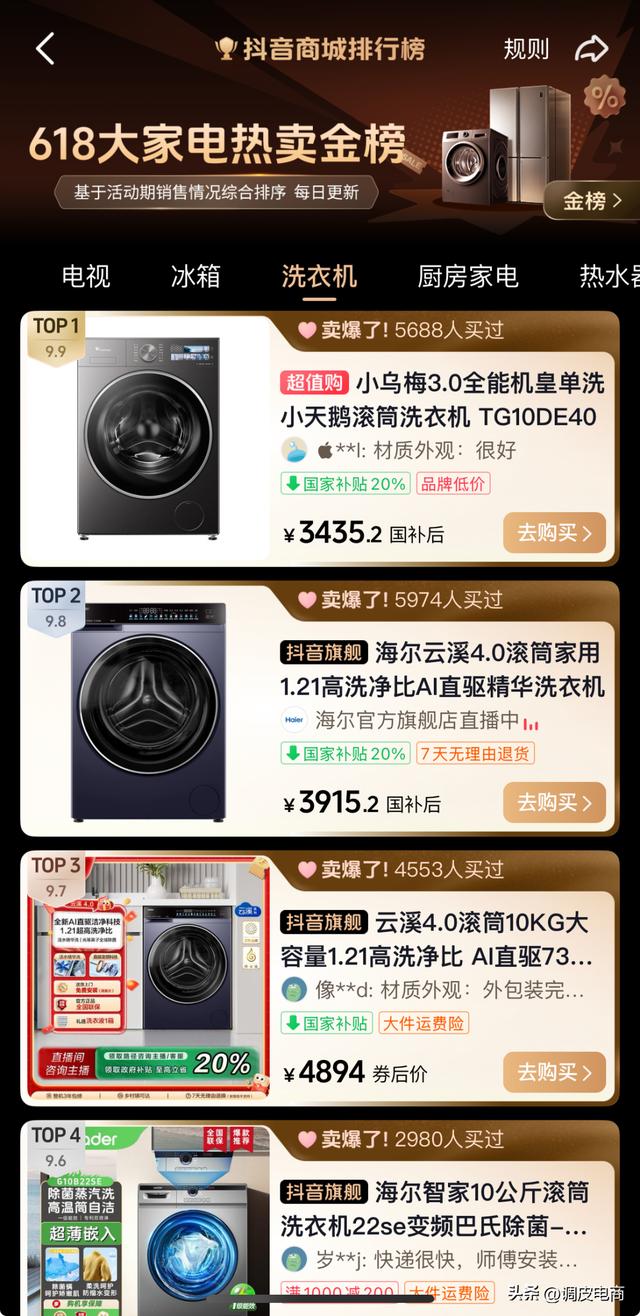
Task: Tap 去购买 for 小天鹅 TG10DE40
Action: [x=554, y=533]
